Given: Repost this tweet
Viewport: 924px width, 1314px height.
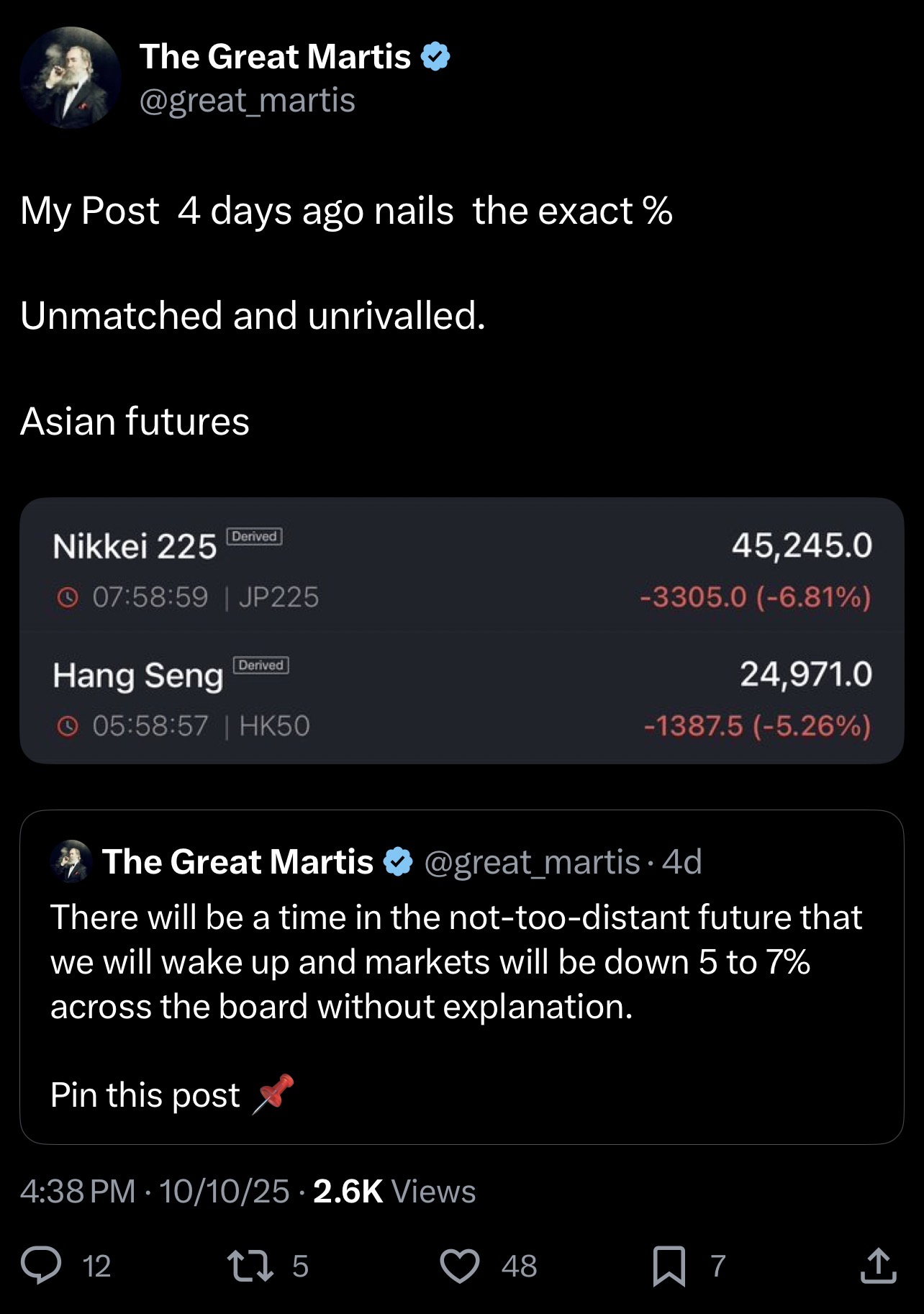Looking at the screenshot, I should [250, 1266].
